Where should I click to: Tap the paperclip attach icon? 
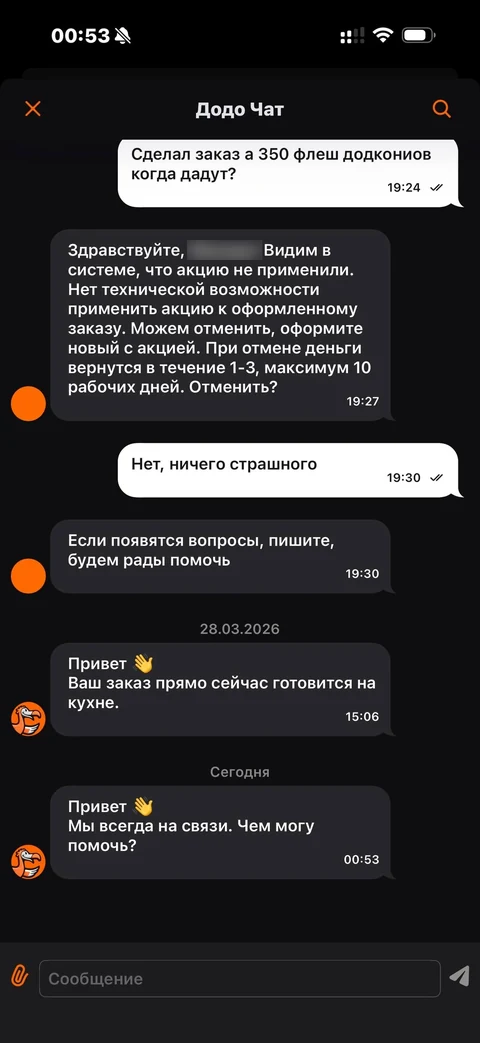20,977
